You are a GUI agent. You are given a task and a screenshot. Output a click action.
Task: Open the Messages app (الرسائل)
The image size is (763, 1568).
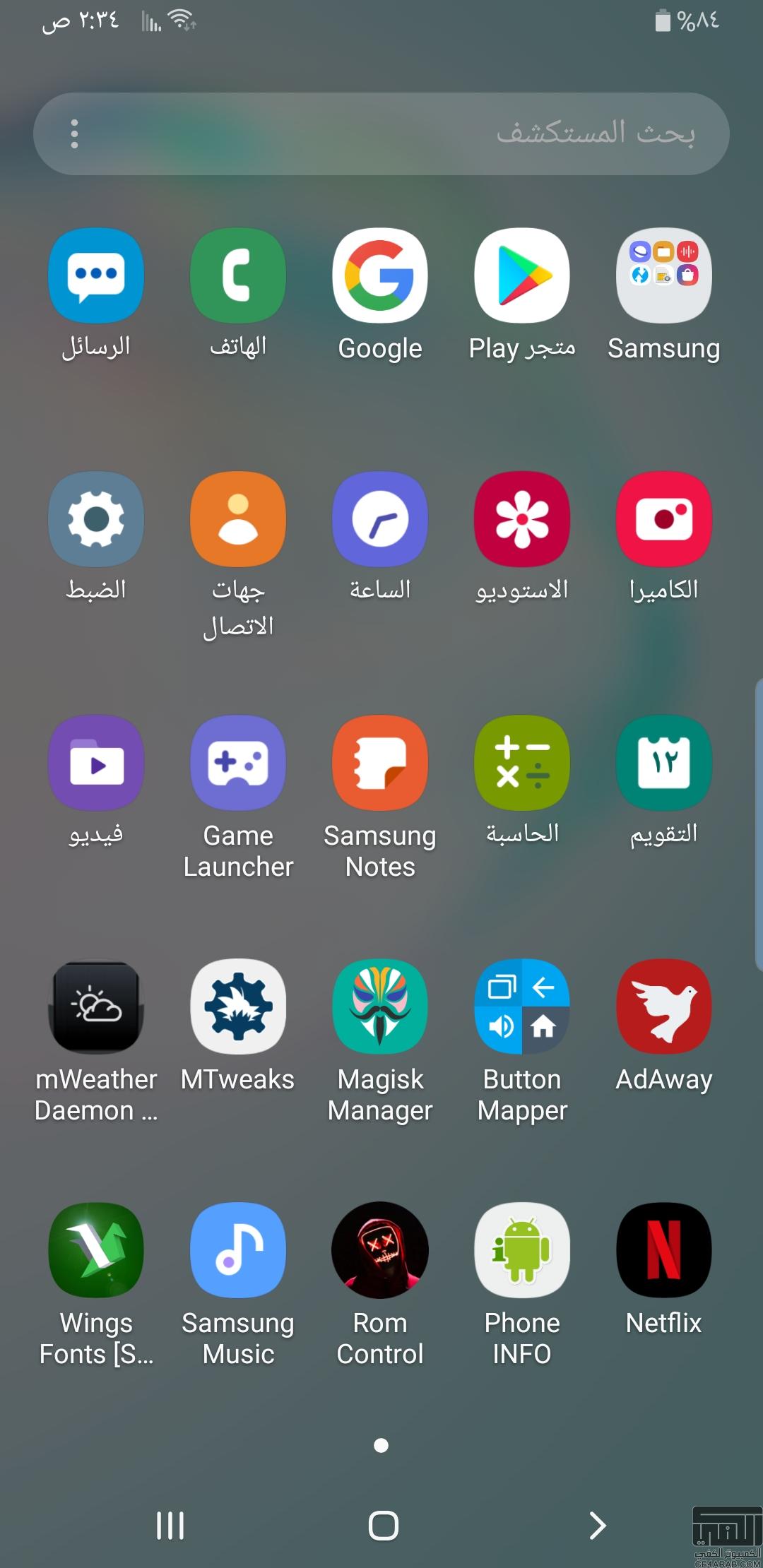pos(96,275)
